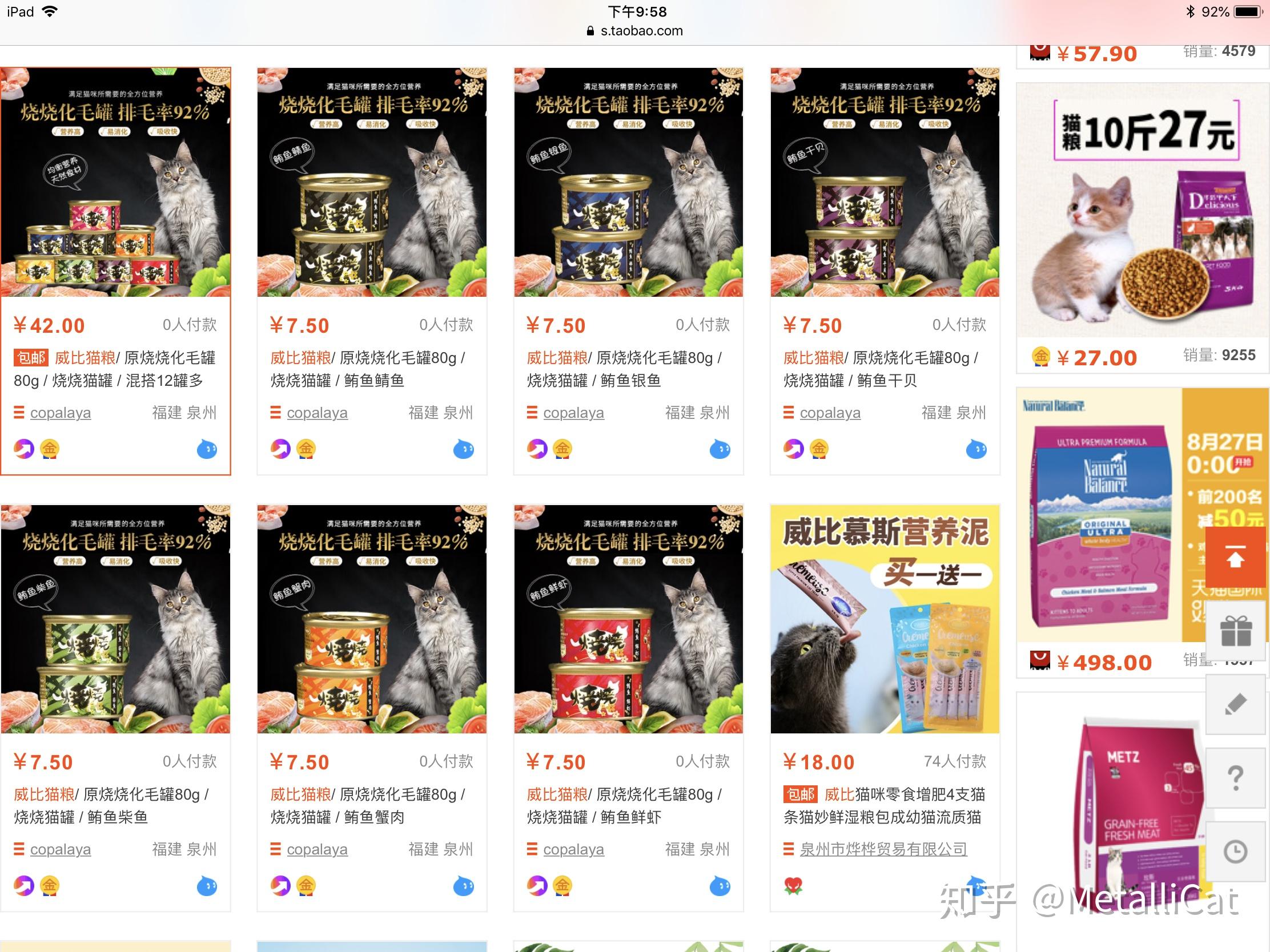Visit copalaya shop under the ¥42.00 item
Viewport: 1270px width, 952px height.
coord(61,413)
